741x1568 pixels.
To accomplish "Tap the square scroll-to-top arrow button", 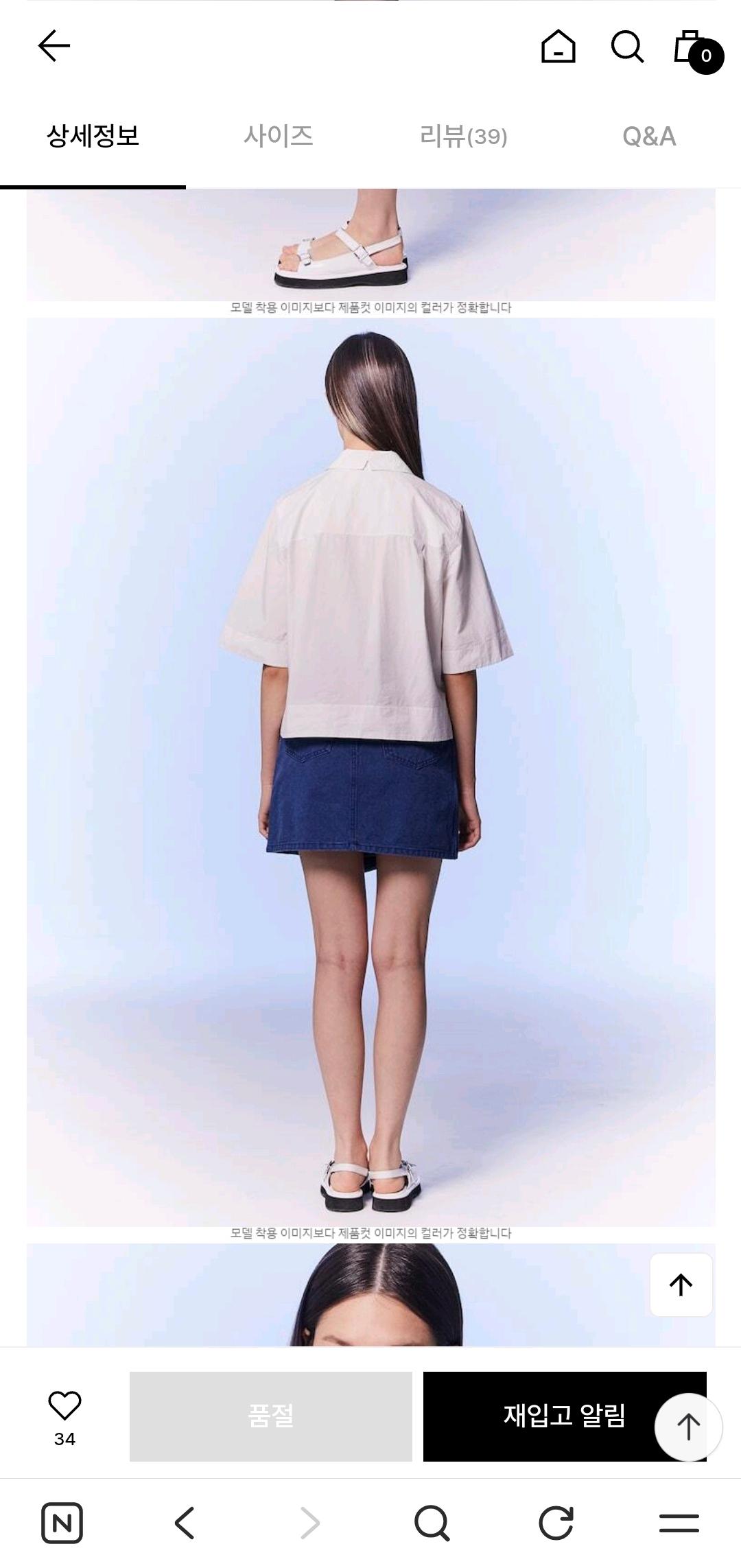I will point(681,1285).
